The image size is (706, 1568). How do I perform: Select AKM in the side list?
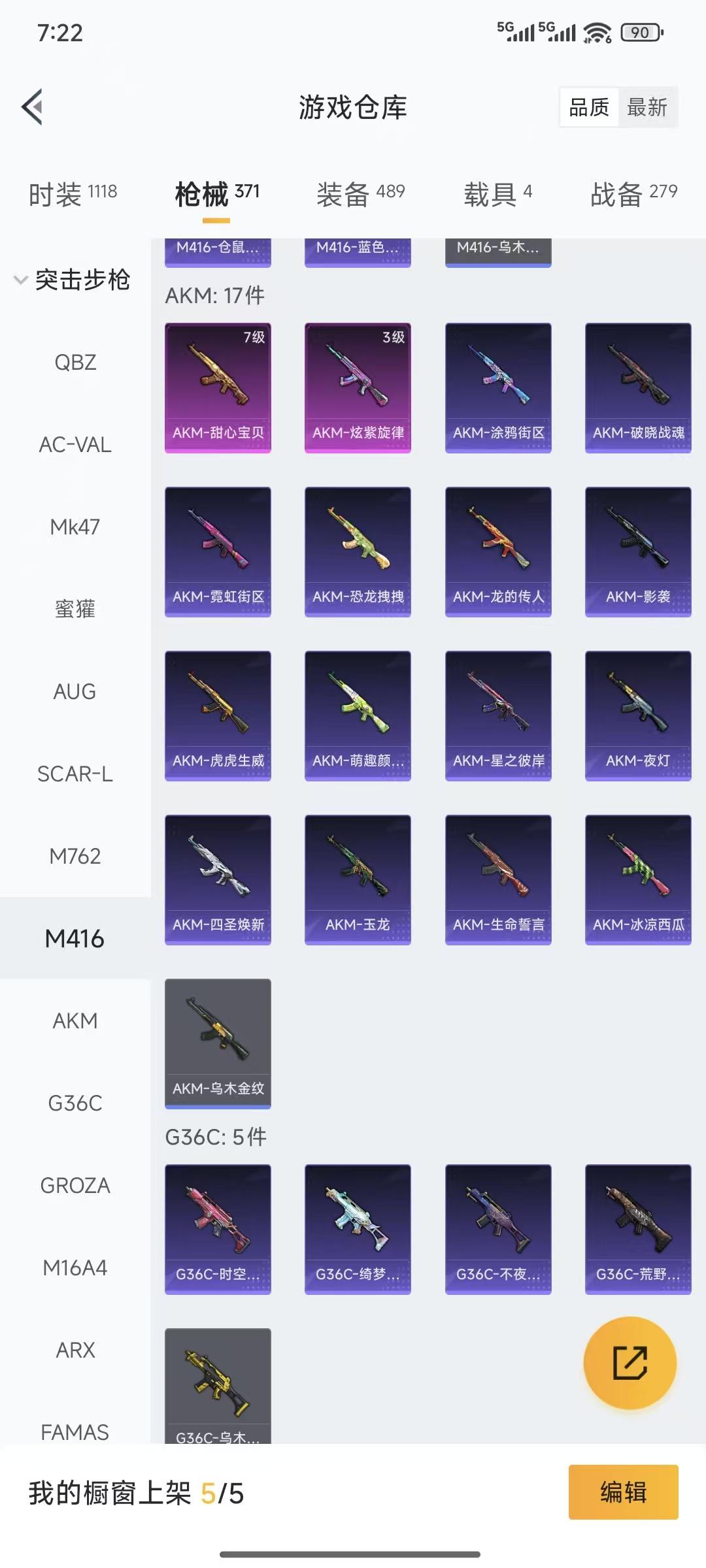click(x=75, y=1021)
